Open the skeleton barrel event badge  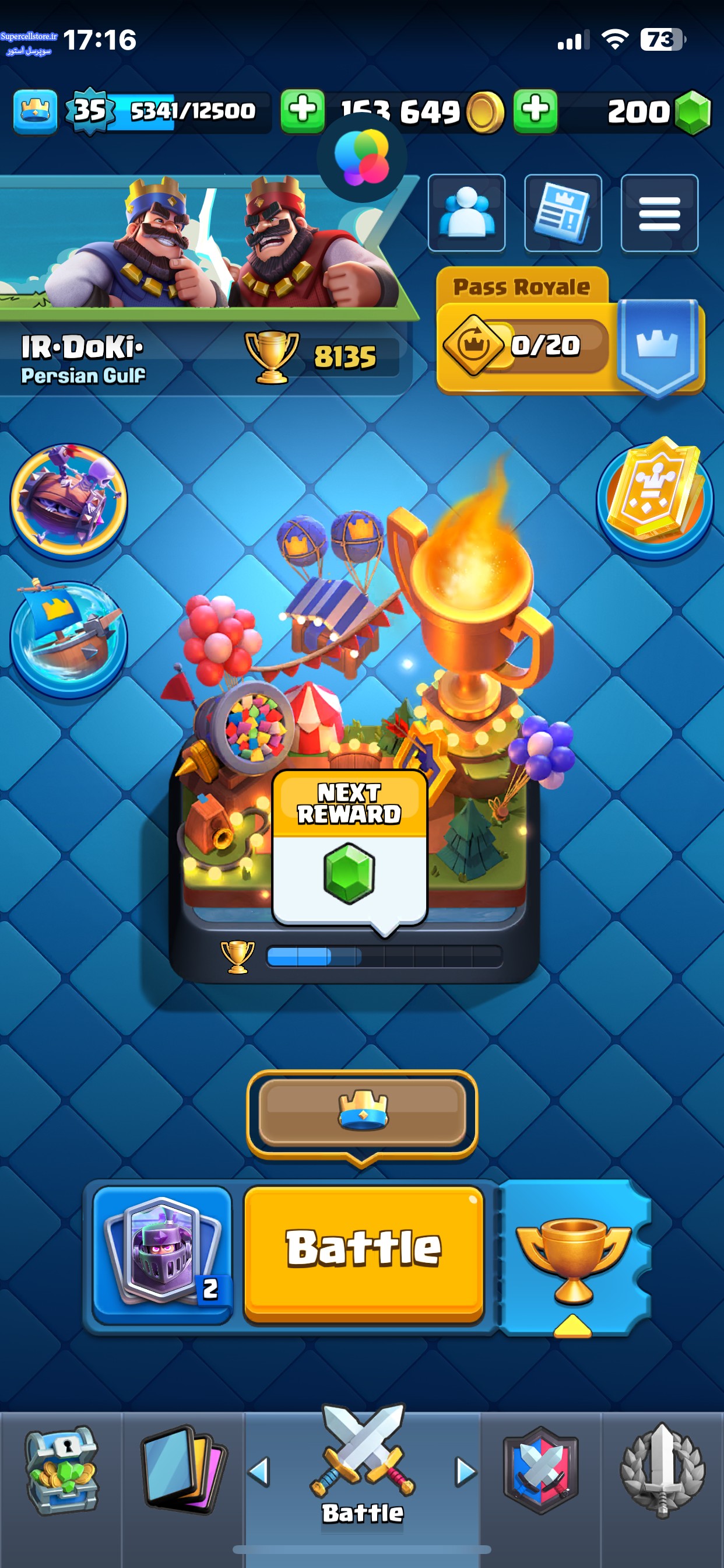pyautogui.click(x=69, y=500)
